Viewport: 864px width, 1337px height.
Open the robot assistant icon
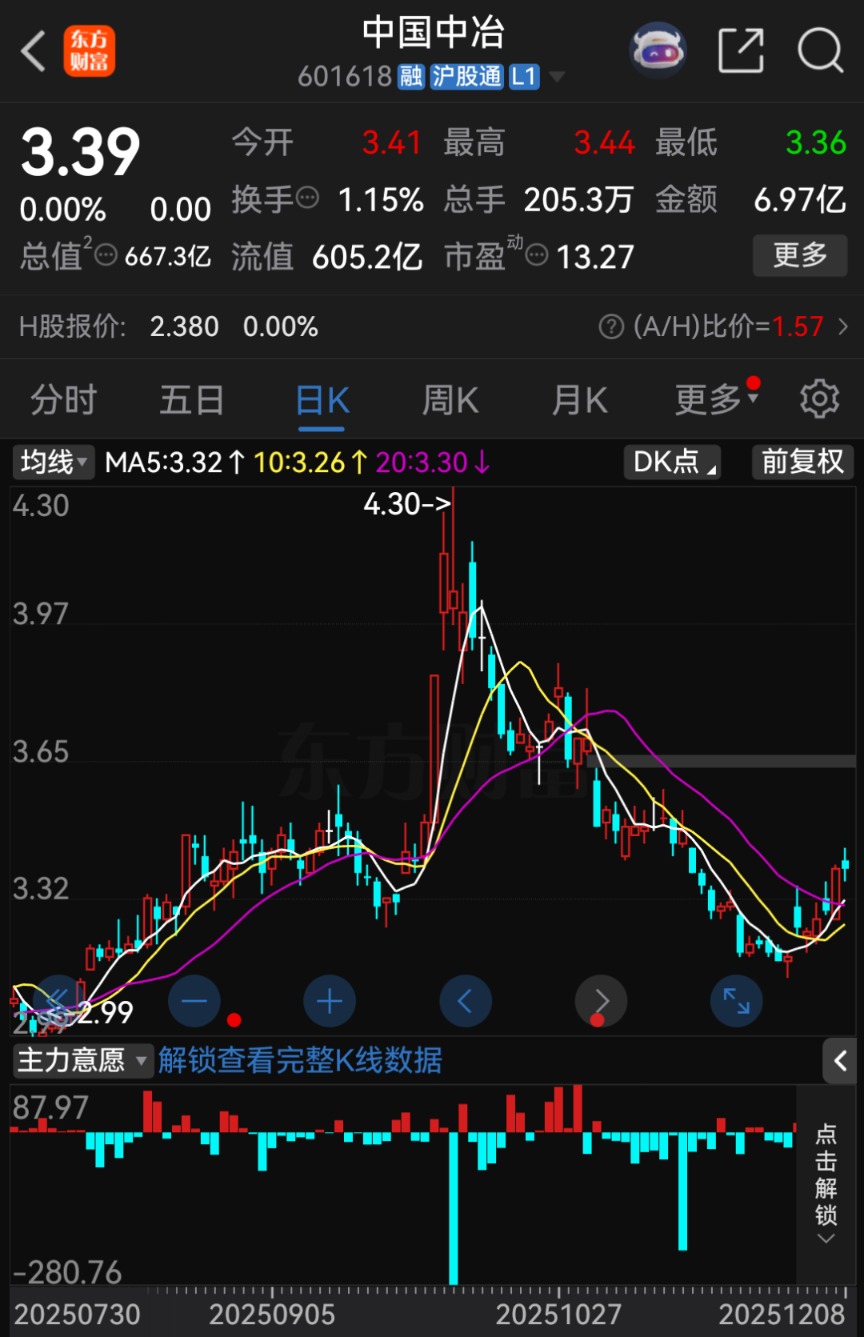[x=657, y=50]
